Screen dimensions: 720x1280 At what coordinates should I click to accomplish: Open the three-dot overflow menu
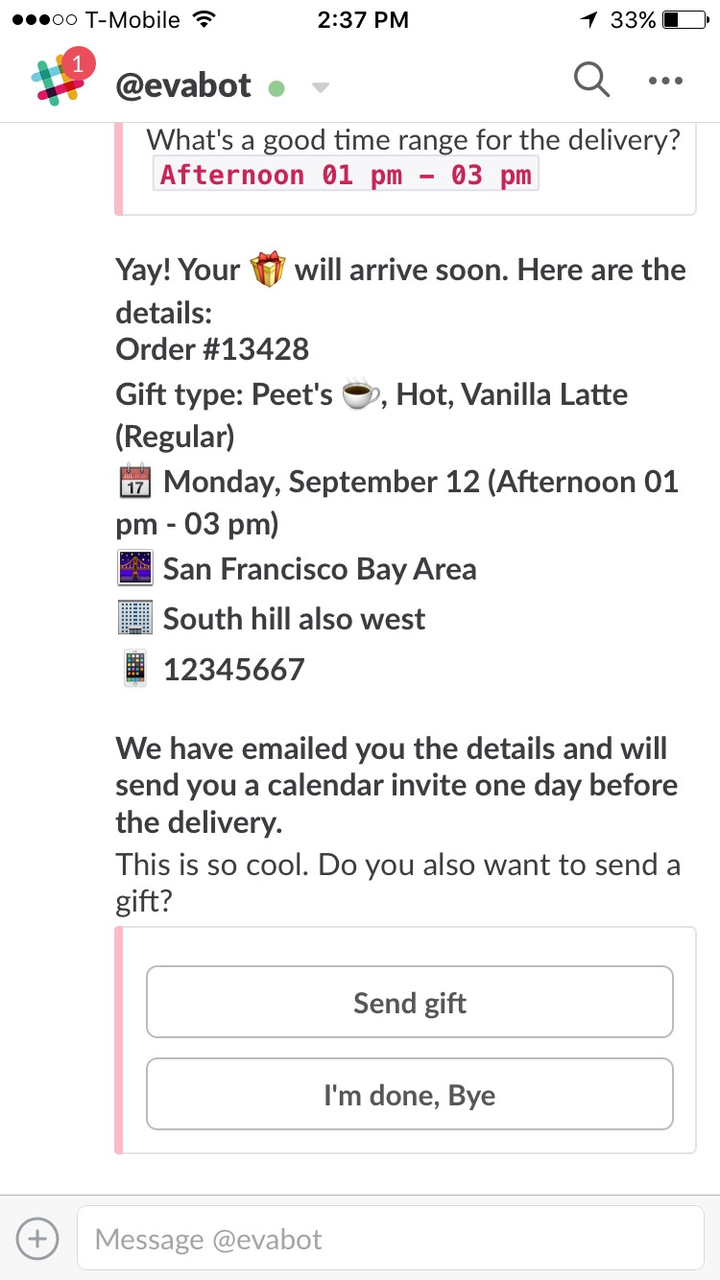[665, 81]
